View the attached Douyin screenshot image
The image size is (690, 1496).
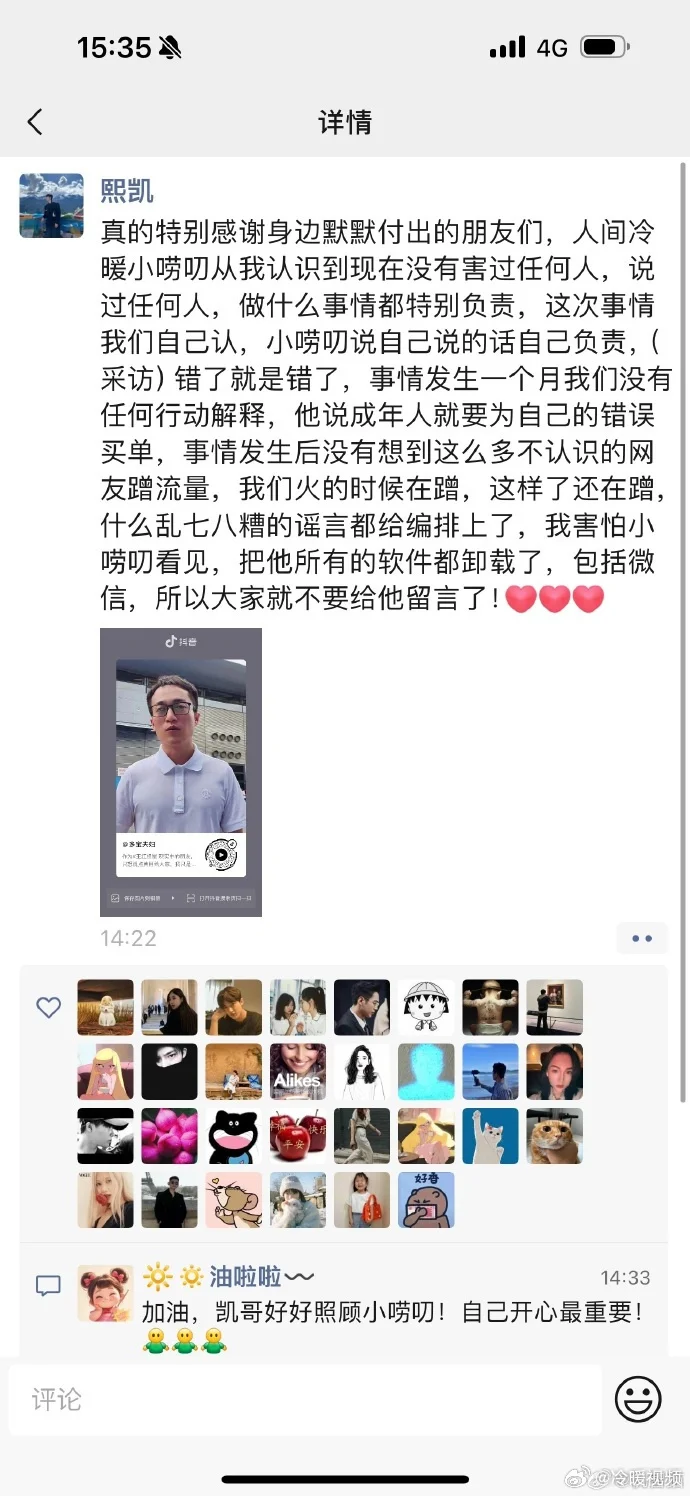[181, 772]
